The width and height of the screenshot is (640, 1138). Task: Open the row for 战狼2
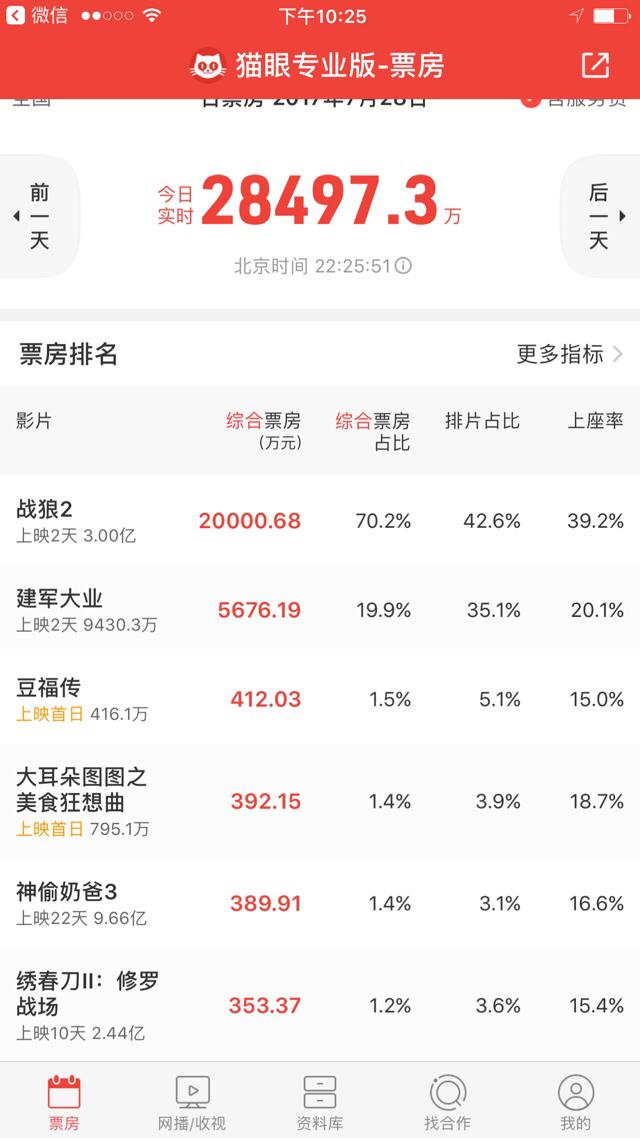pyautogui.click(x=320, y=520)
